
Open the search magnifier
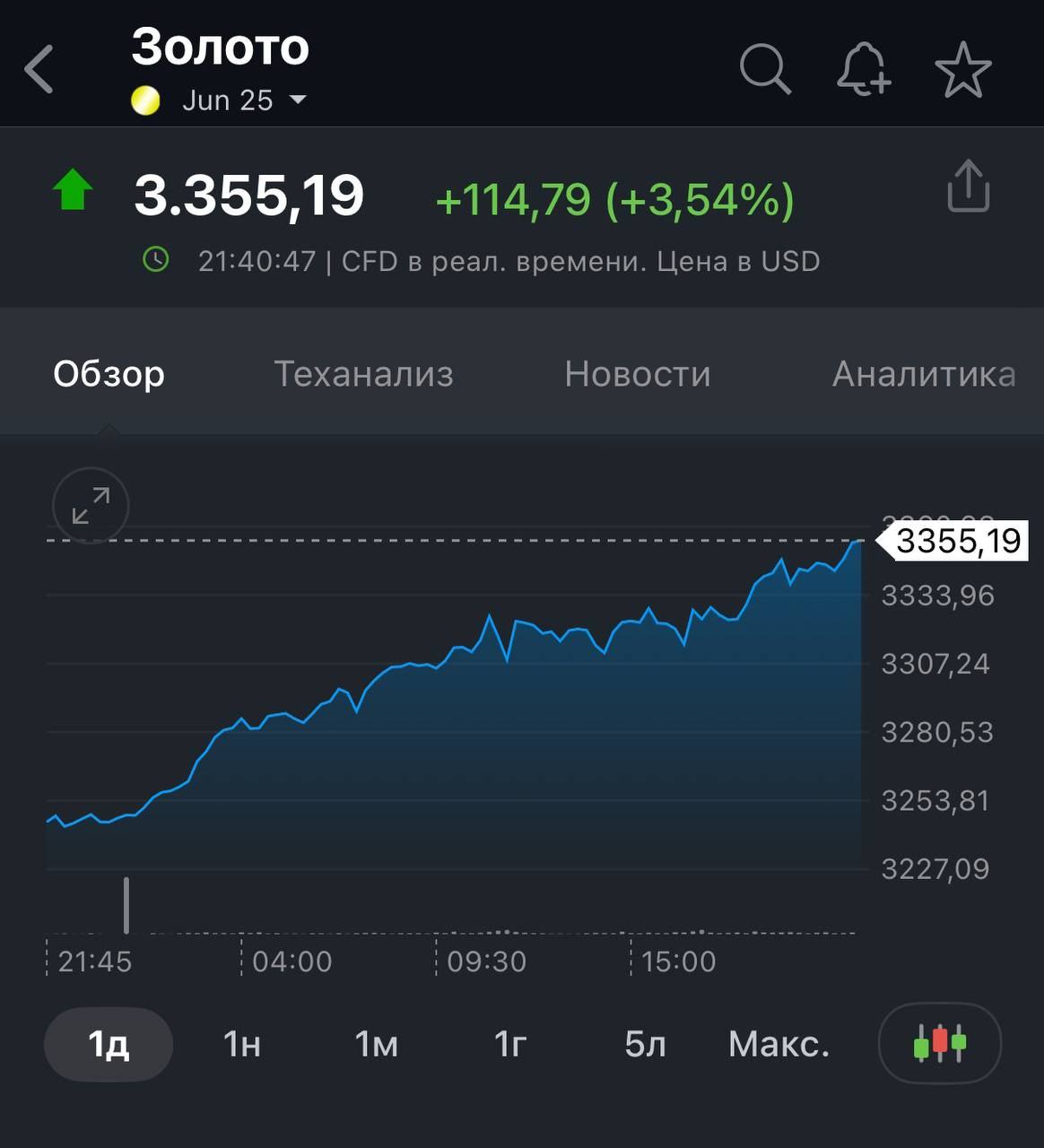point(765,69)
